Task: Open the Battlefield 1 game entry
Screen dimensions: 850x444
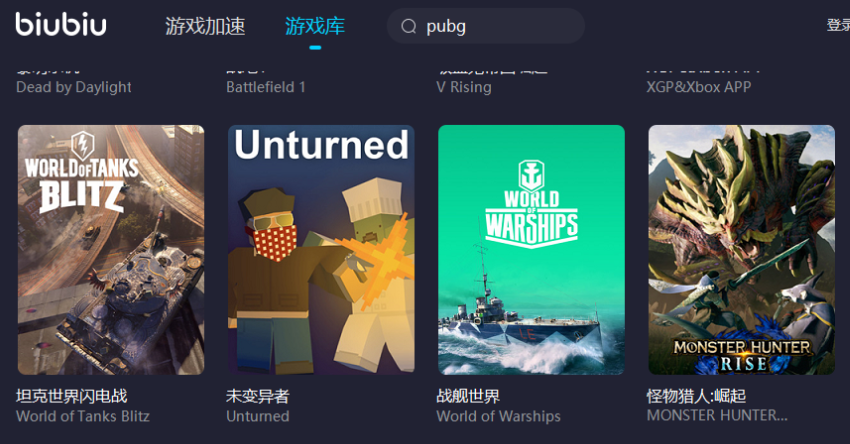Action: pos(266,86)
